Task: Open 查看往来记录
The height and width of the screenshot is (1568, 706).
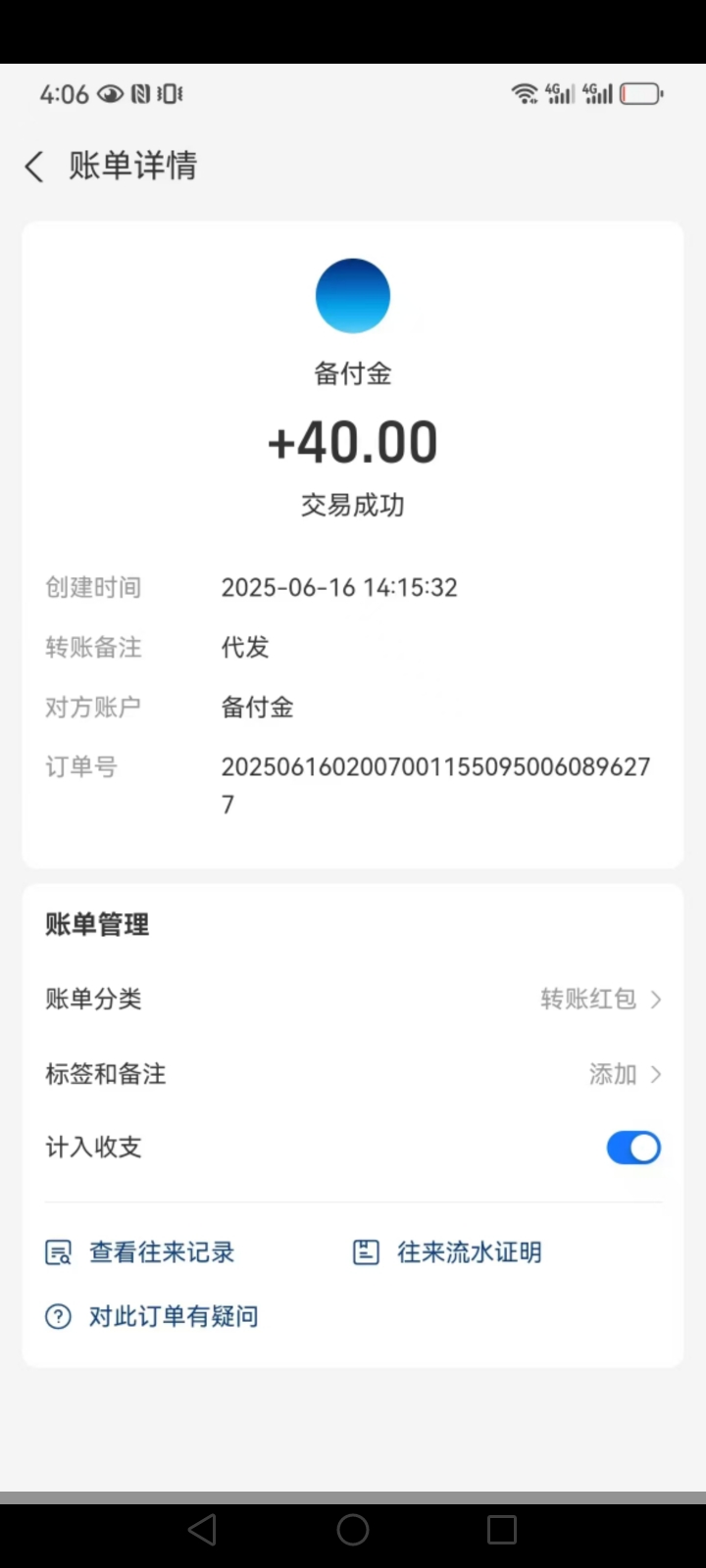Action: (x=140, y=1252)
